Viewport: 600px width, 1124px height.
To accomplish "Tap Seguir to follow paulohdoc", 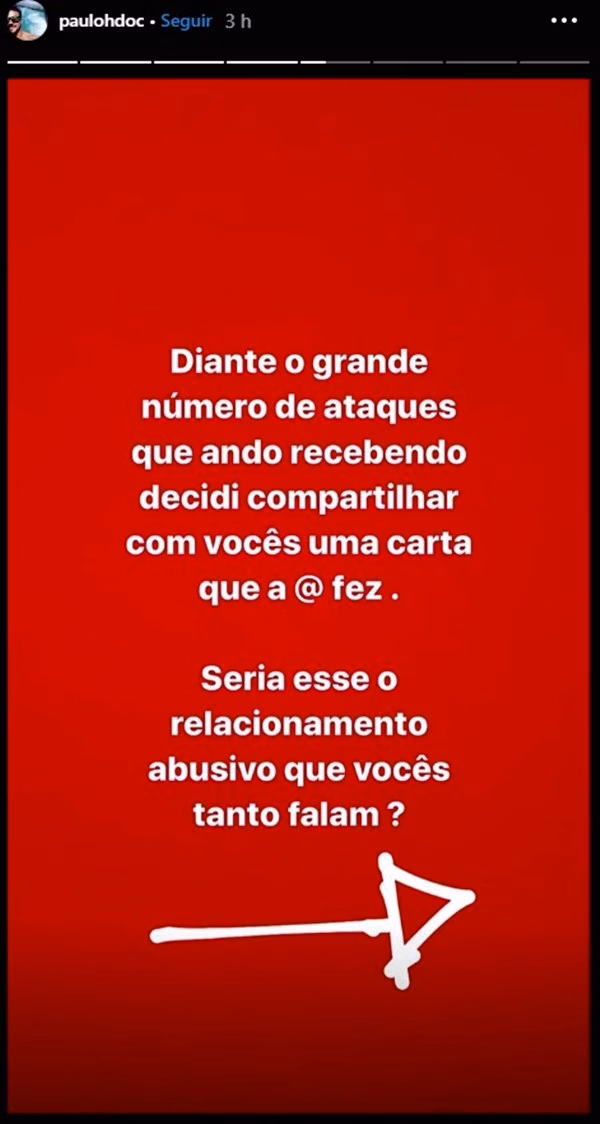I will click(x=186, y=22).
